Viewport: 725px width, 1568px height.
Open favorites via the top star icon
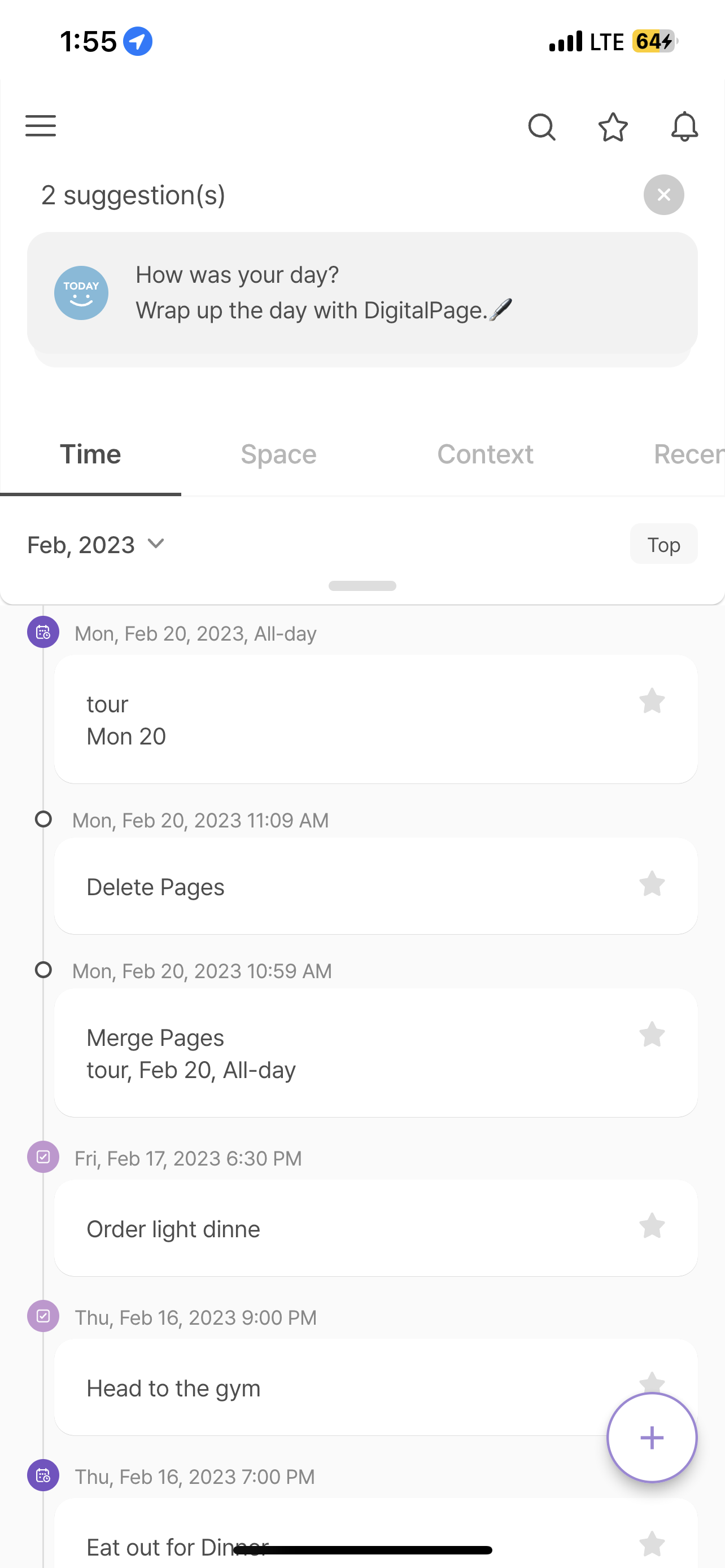point(613,126)
